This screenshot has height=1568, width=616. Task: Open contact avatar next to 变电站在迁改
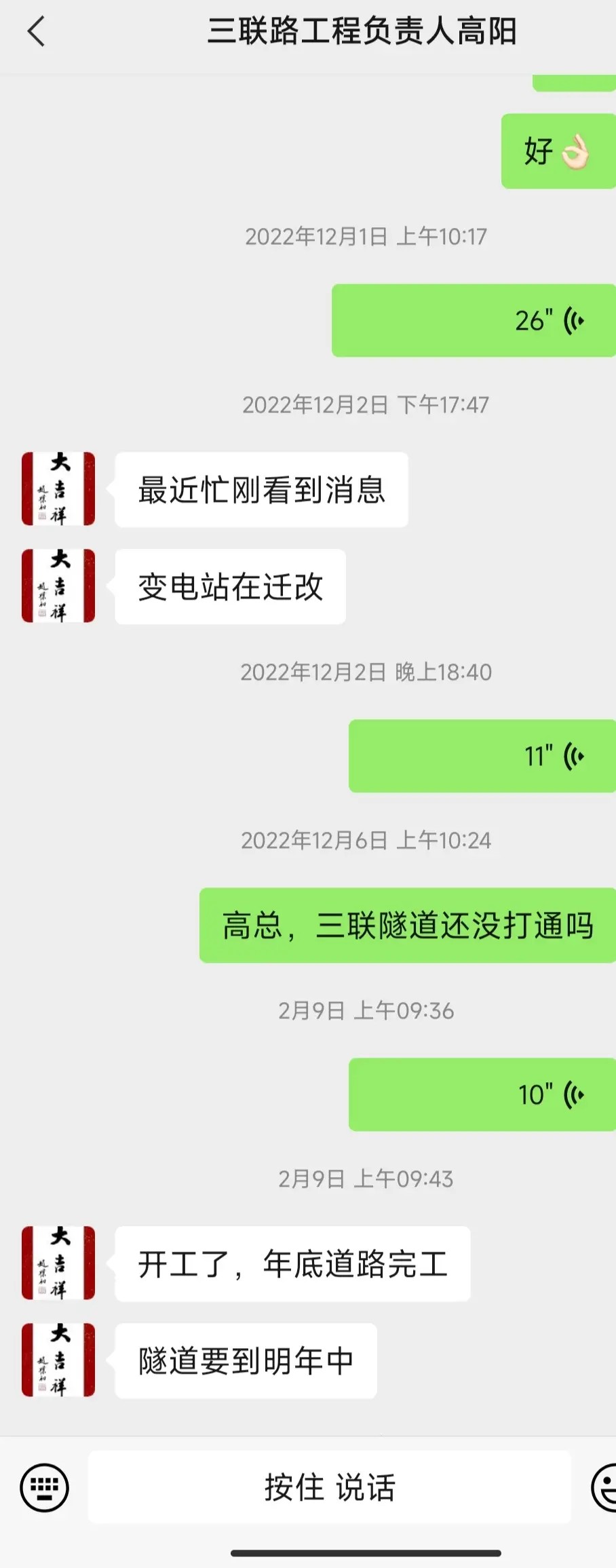pyautogui.click(x=58, y=586)
